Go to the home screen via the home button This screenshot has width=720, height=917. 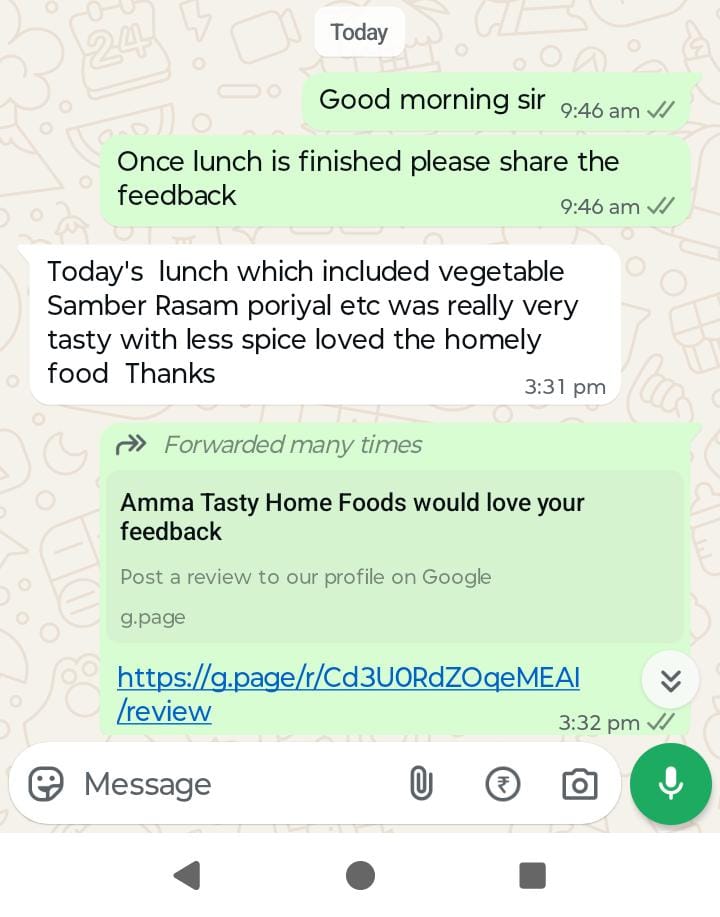tap(360, 876)
